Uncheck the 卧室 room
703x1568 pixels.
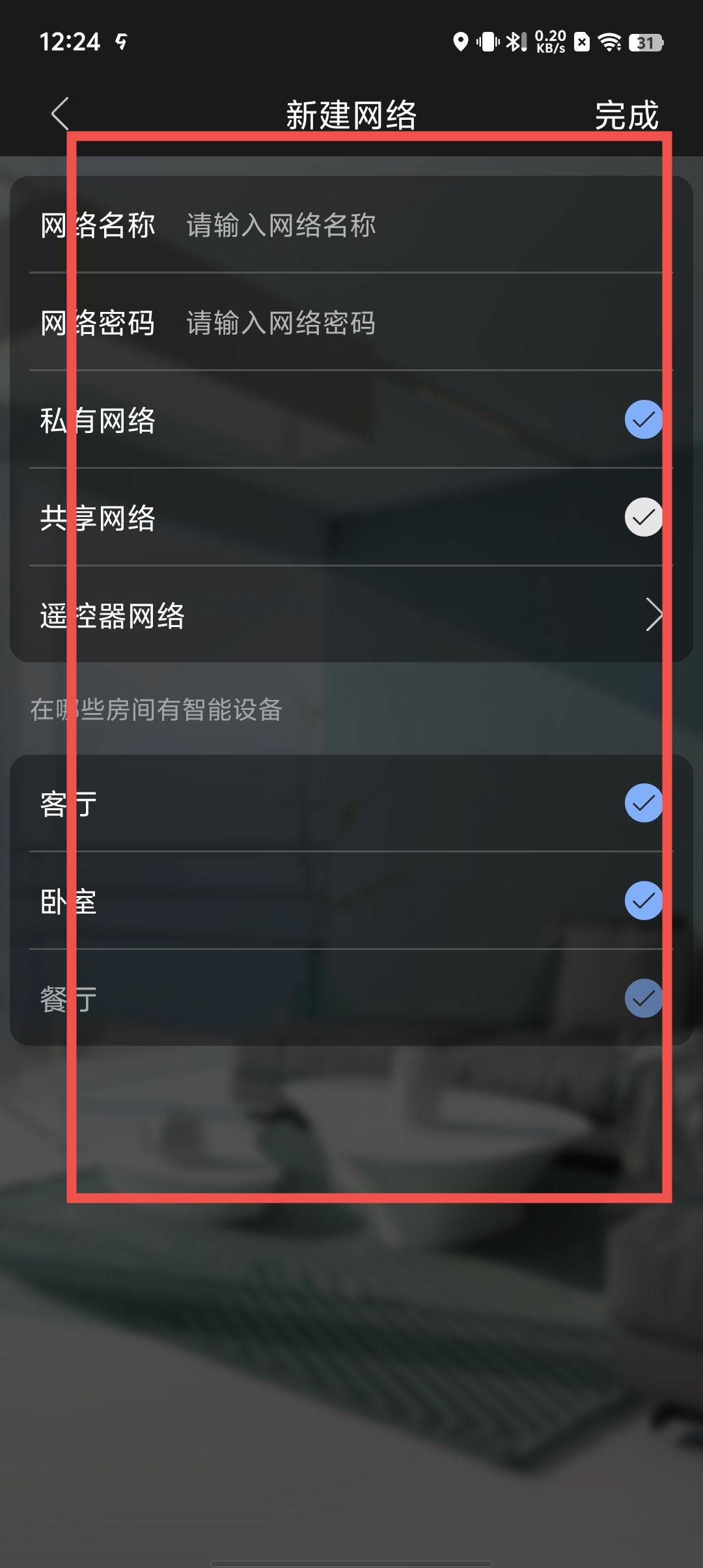643,901
